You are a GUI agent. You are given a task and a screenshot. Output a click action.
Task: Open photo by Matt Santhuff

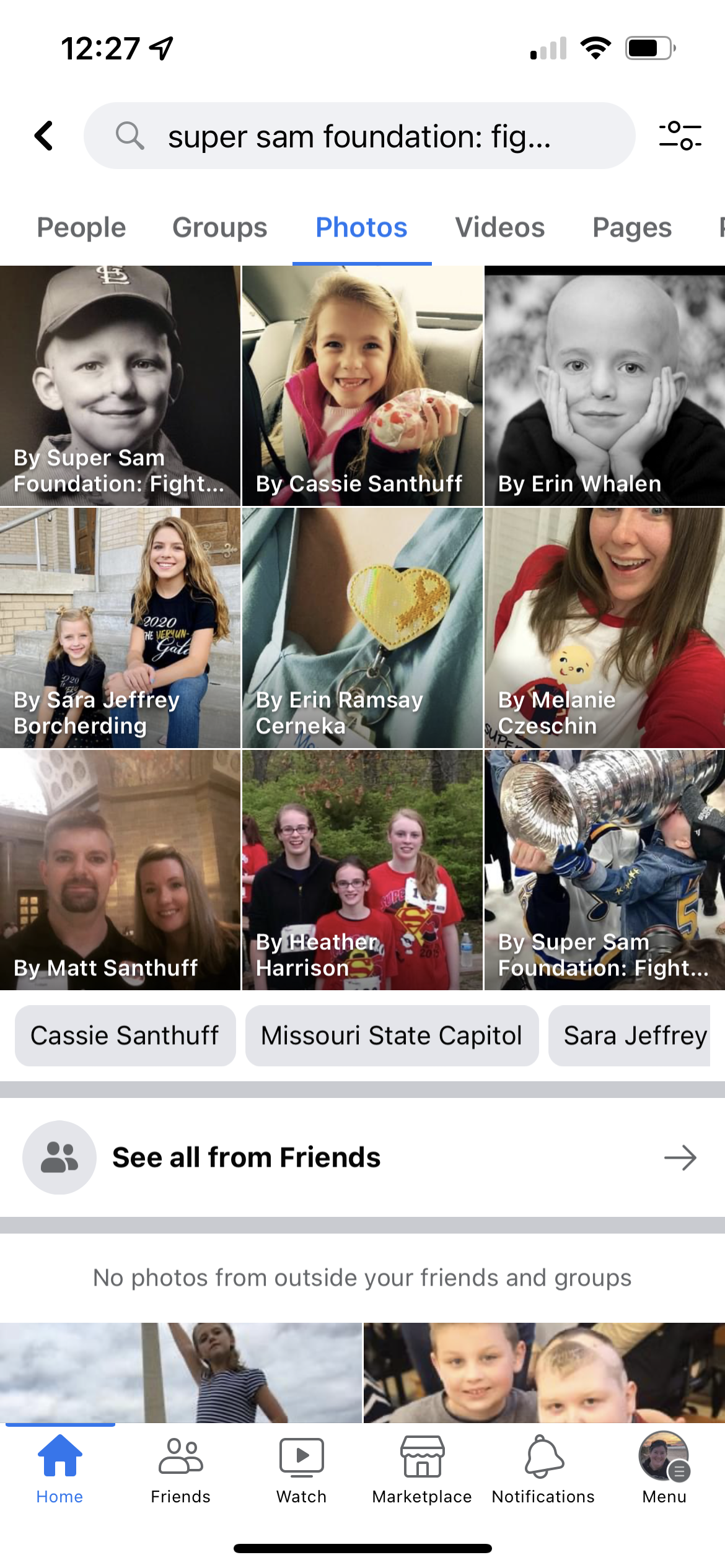click(x=120, y=869)
